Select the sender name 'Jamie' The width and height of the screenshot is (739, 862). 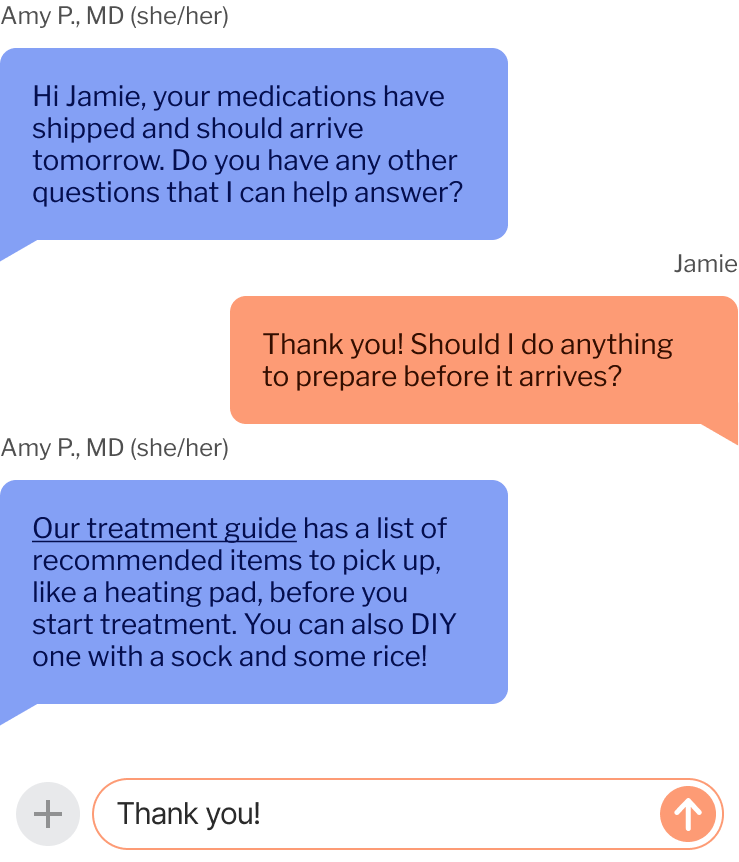pos(705,263)
